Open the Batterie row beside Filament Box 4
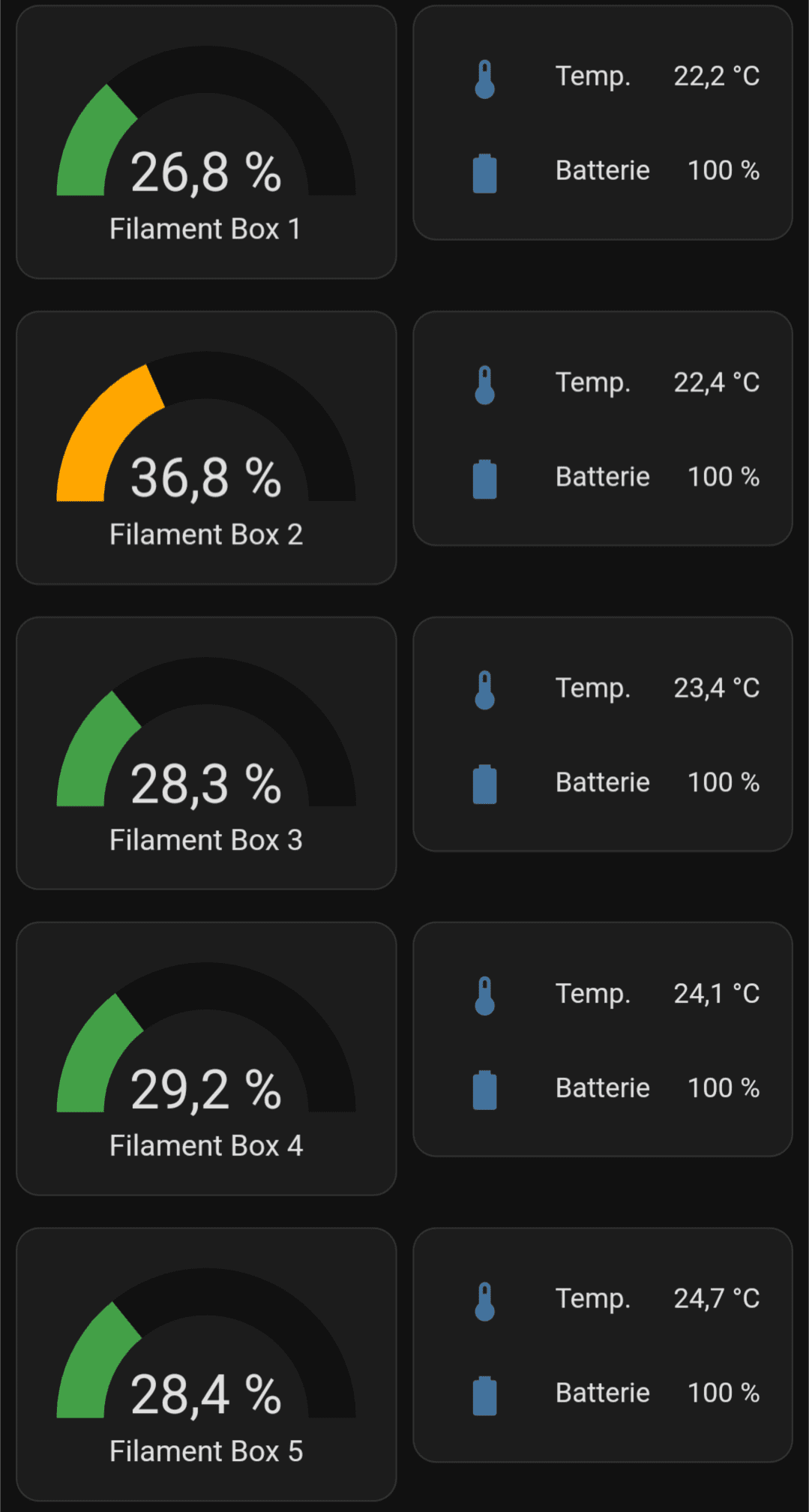 tap(603, 1088)
